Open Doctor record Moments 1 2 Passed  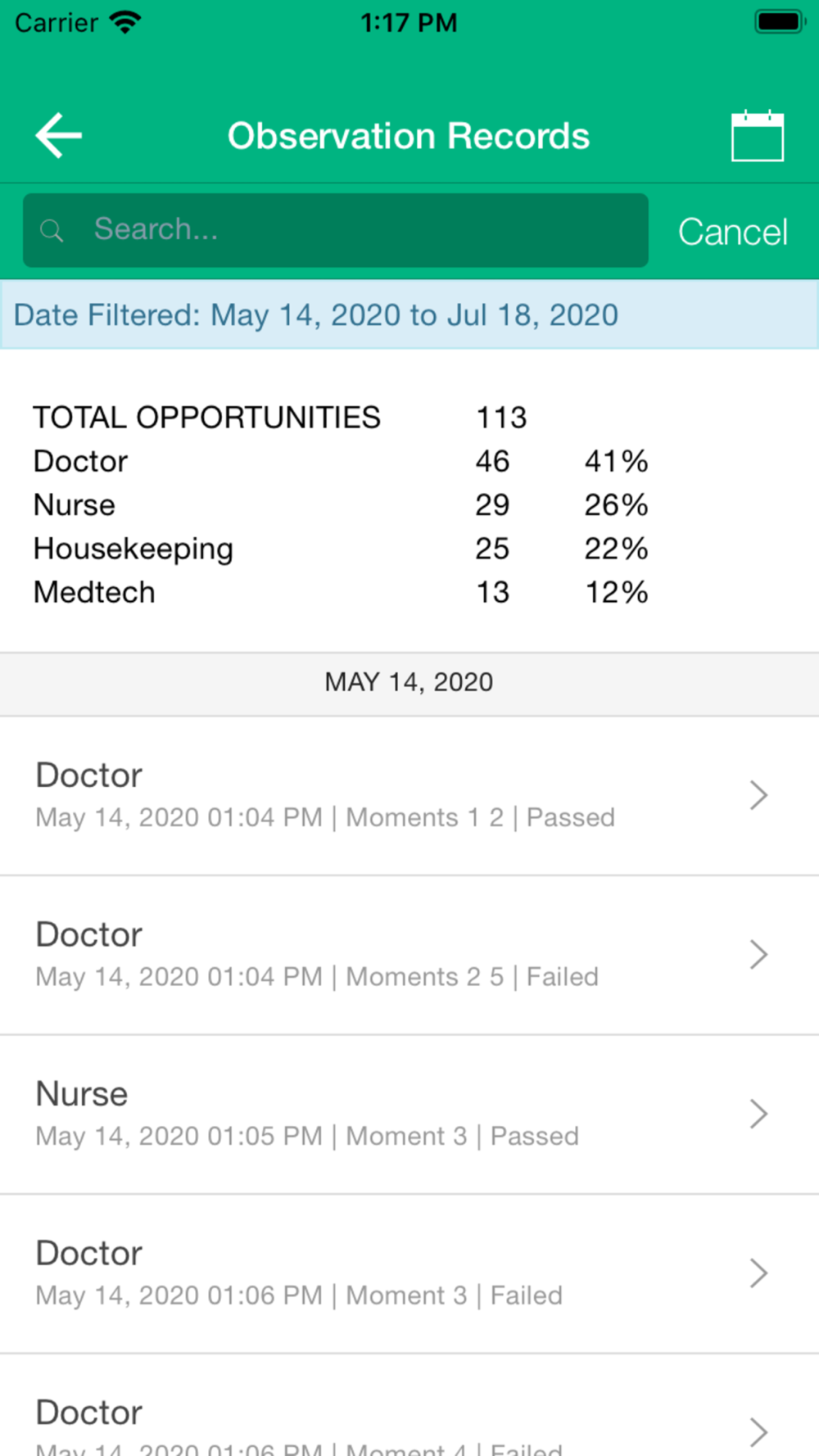coord(409,796)
